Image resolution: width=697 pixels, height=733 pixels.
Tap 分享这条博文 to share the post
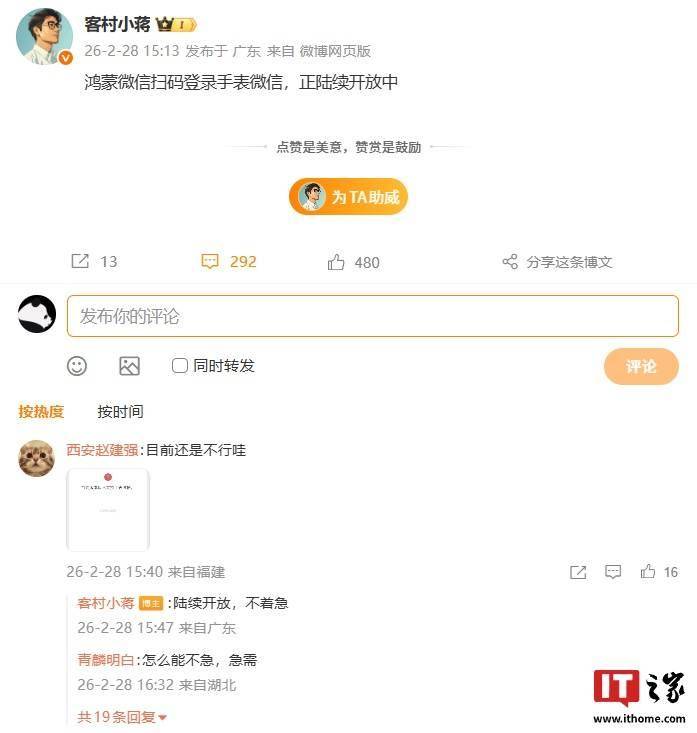pos(557,262)
